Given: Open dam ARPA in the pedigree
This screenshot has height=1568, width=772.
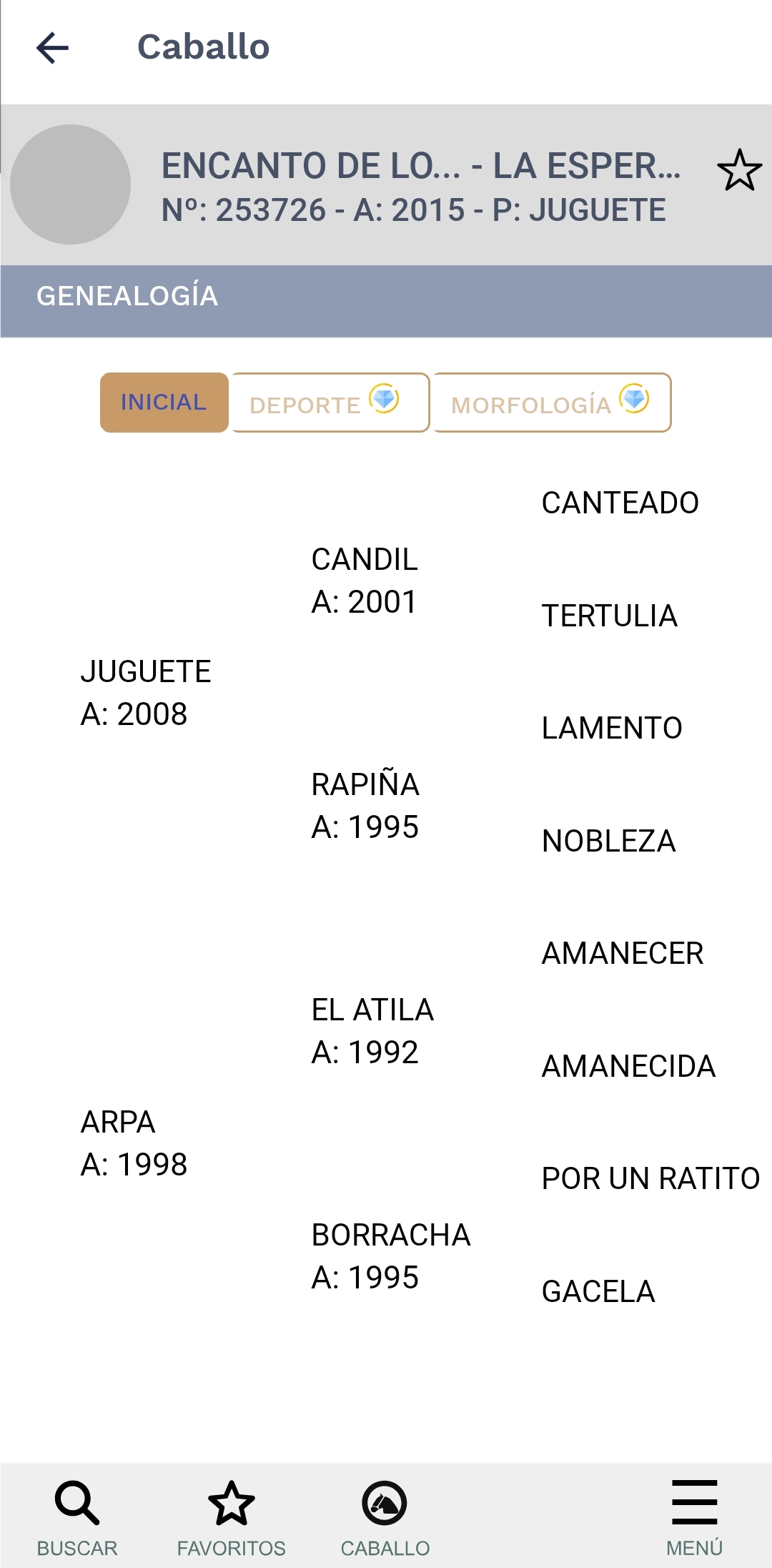Looking at the screenshot, I should tap(134, 1142).
